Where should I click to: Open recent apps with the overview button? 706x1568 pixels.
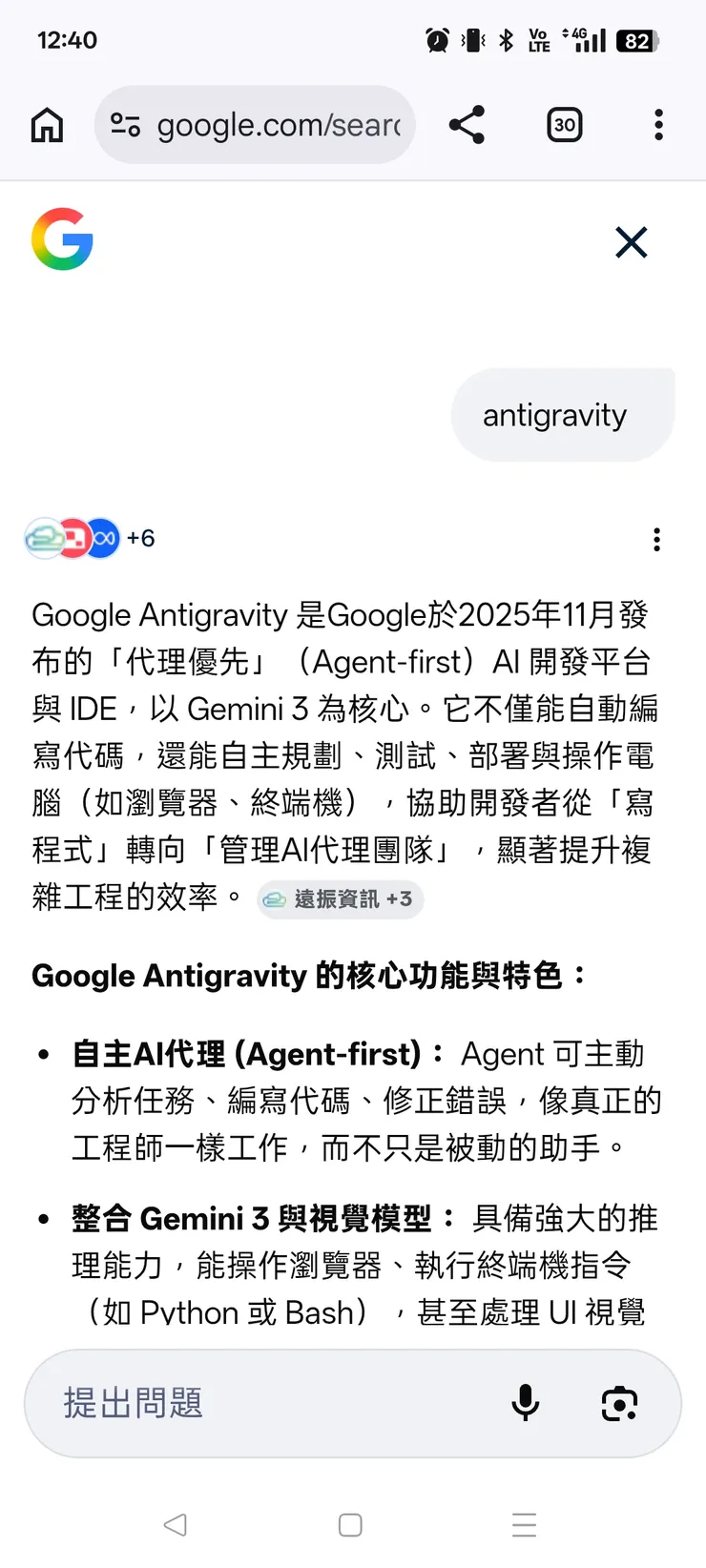click(x=525, y=1525)
